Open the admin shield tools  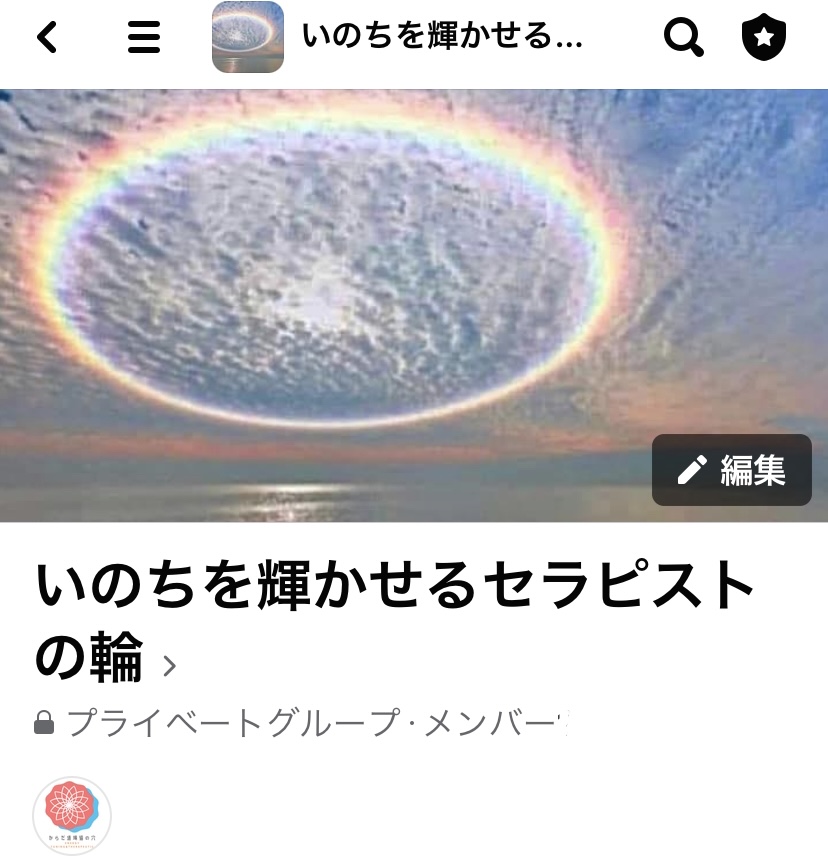[763, 38]
